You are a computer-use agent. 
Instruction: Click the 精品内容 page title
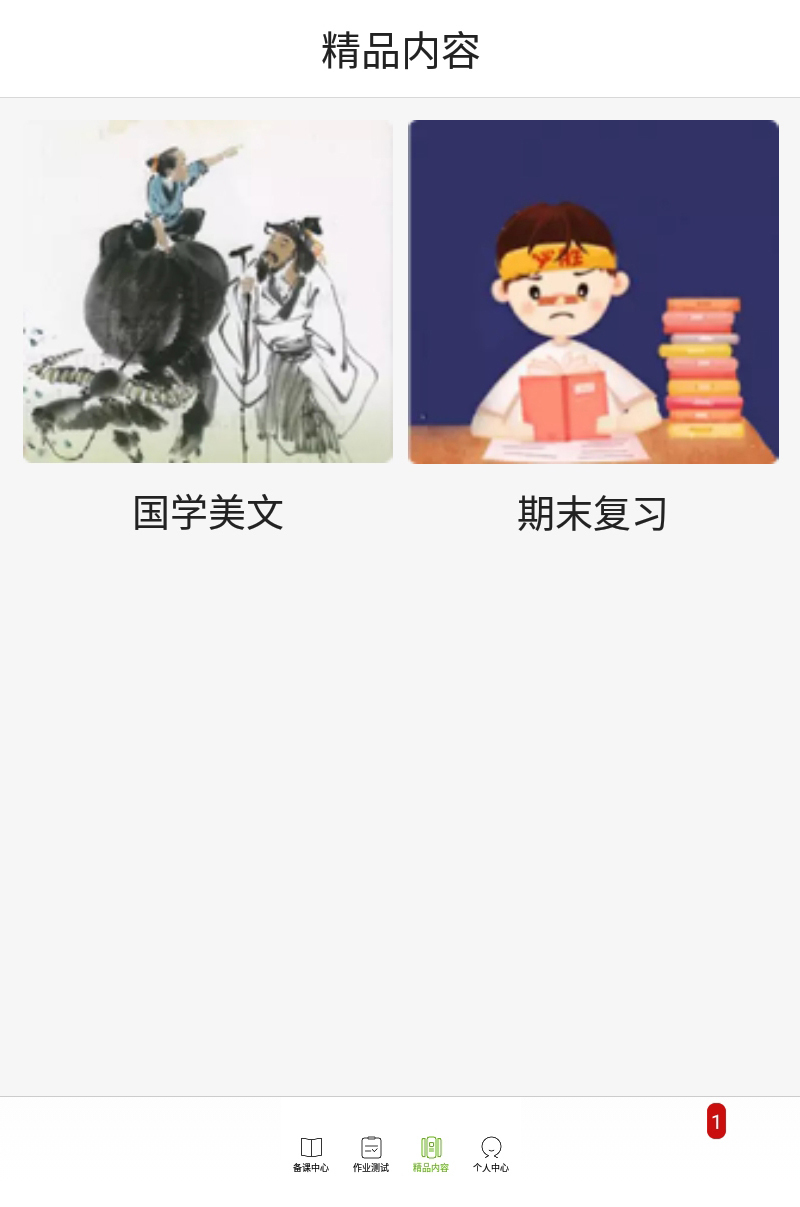[x=400, y=49]
